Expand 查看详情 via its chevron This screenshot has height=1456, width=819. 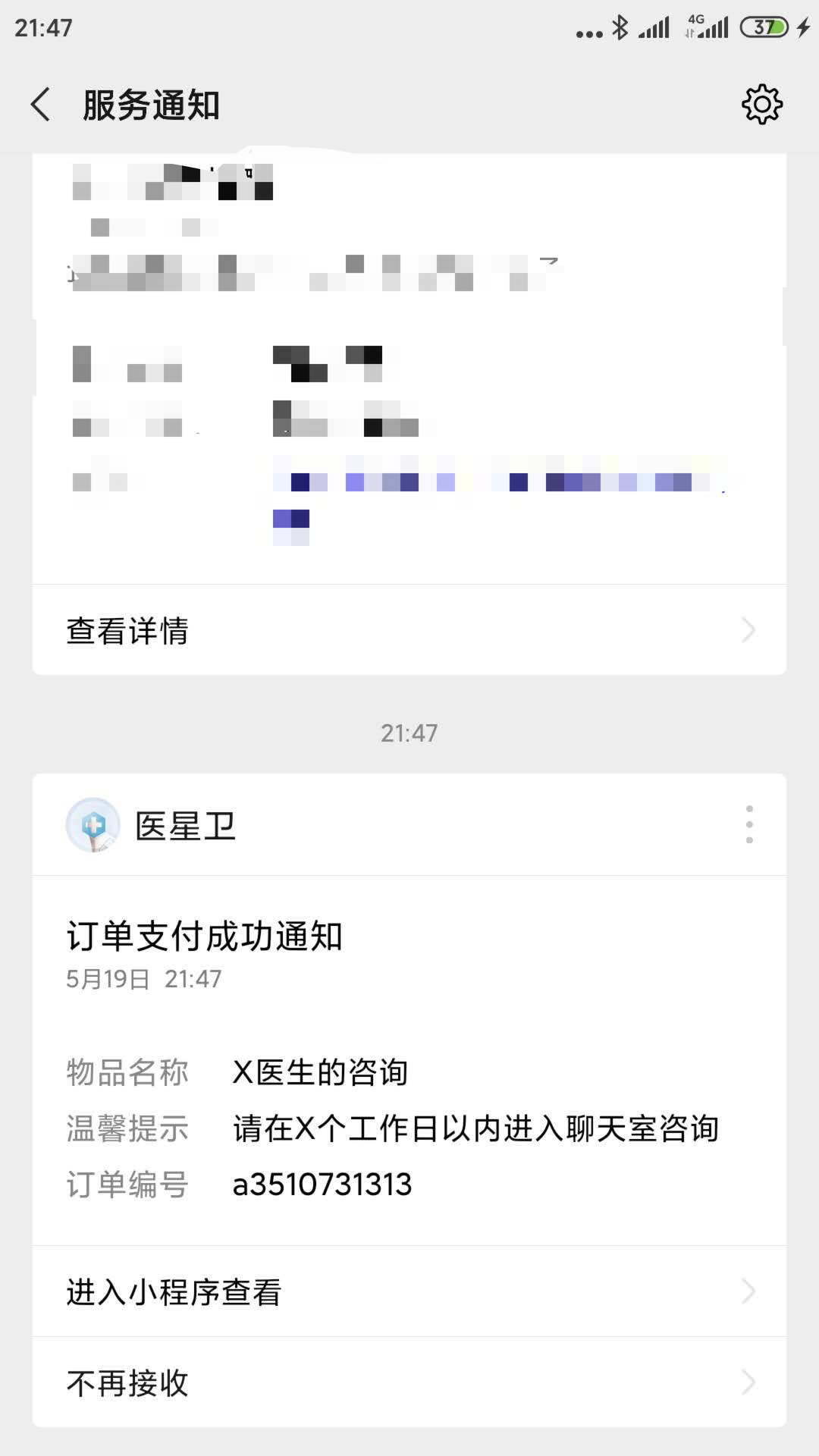point(748,629)
